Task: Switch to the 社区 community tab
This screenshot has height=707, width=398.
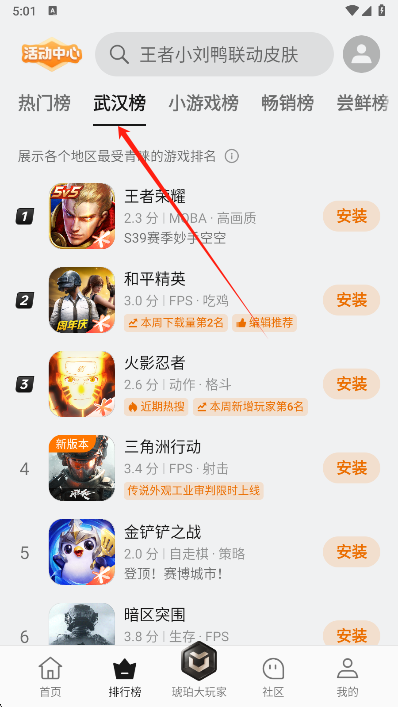Action: tap(273, 676)
